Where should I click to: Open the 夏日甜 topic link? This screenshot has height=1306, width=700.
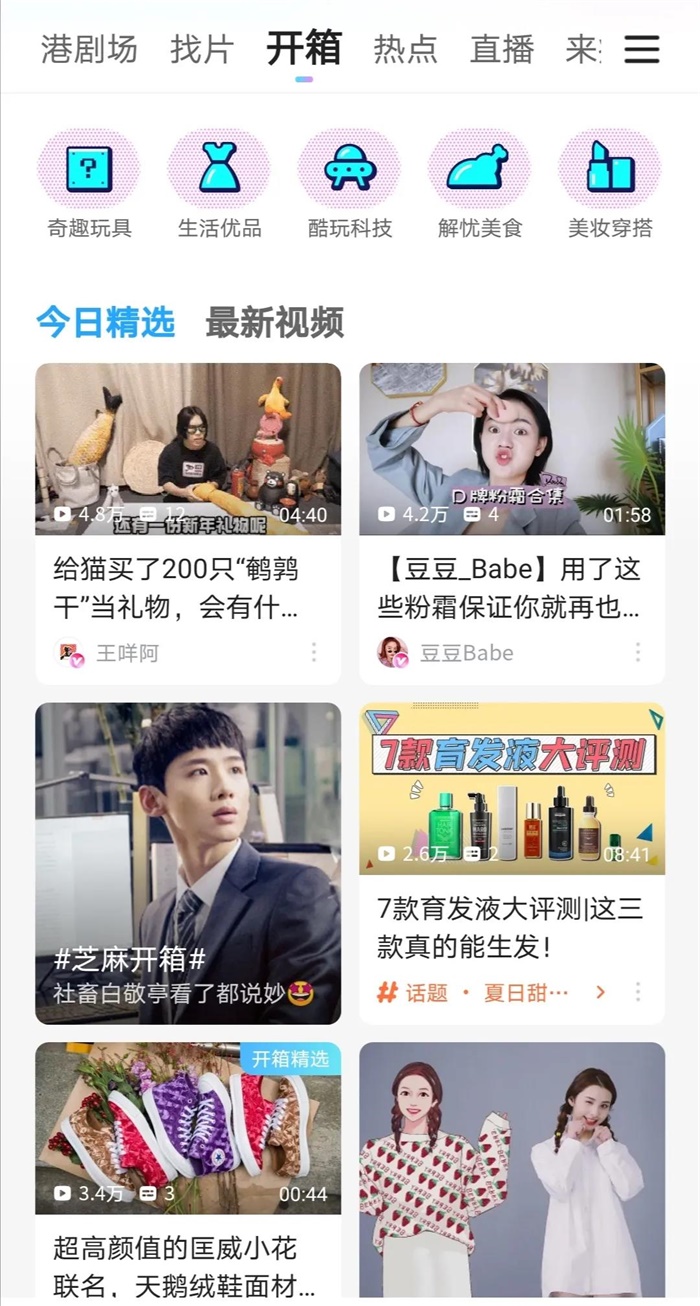527,993
